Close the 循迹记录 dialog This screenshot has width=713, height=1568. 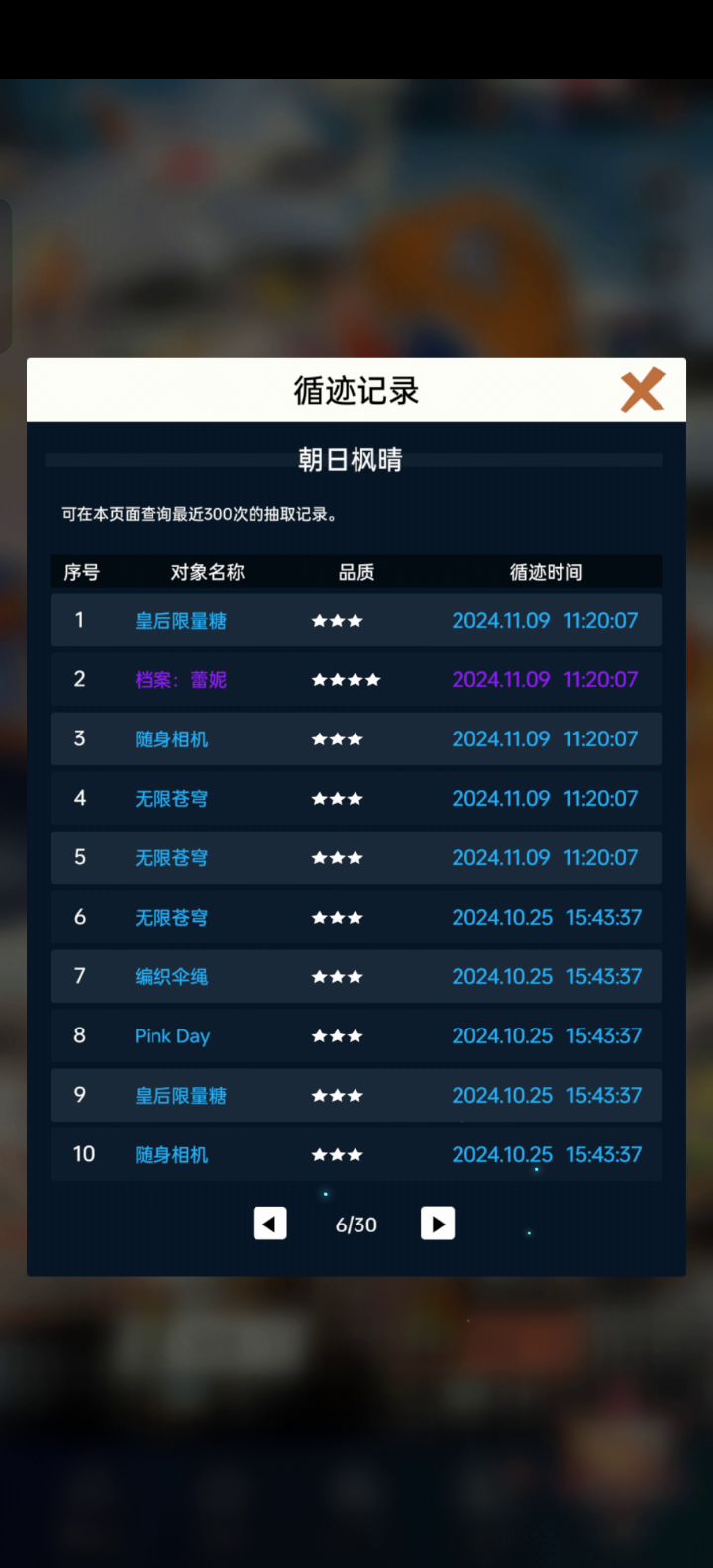pos(643,390)
